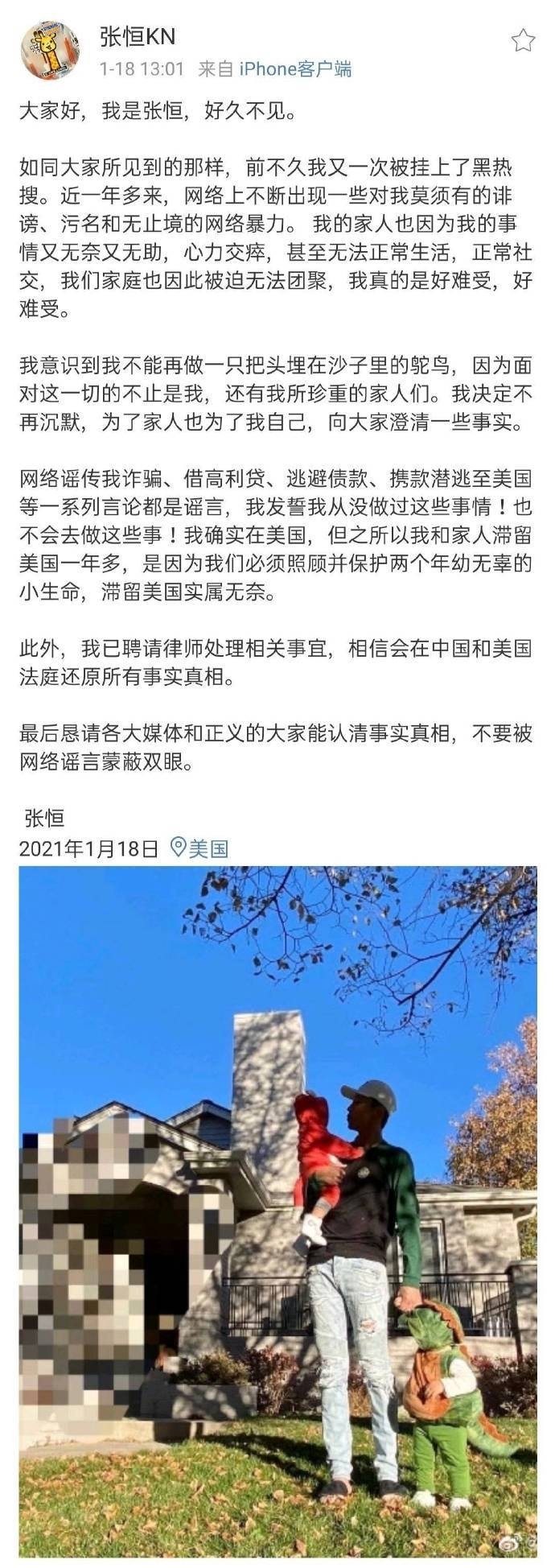This screenshot has height=1568, width=555.
Task: Open 张恒KN's profile avatar
Action: pos(49,51)
